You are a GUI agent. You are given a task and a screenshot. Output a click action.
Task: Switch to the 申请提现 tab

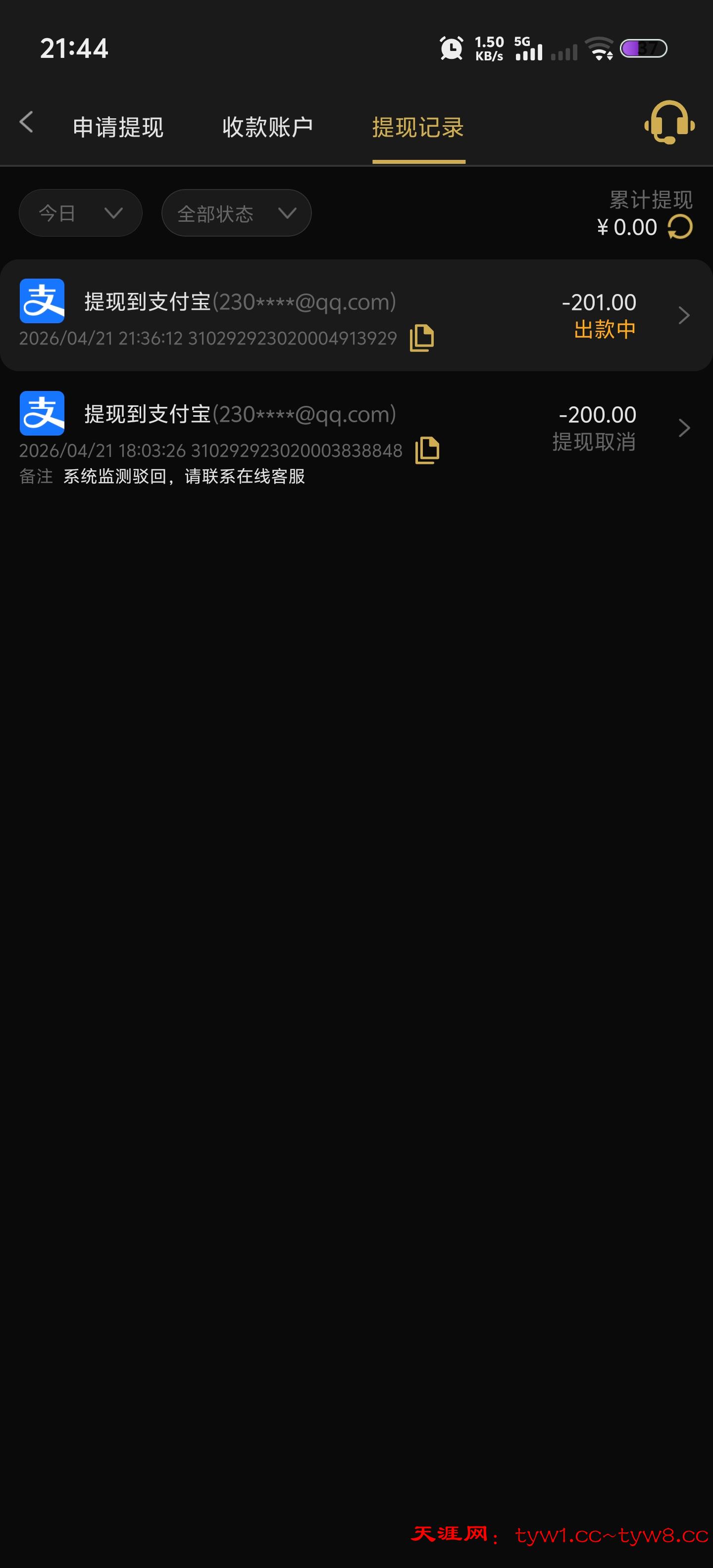[118, 127]
